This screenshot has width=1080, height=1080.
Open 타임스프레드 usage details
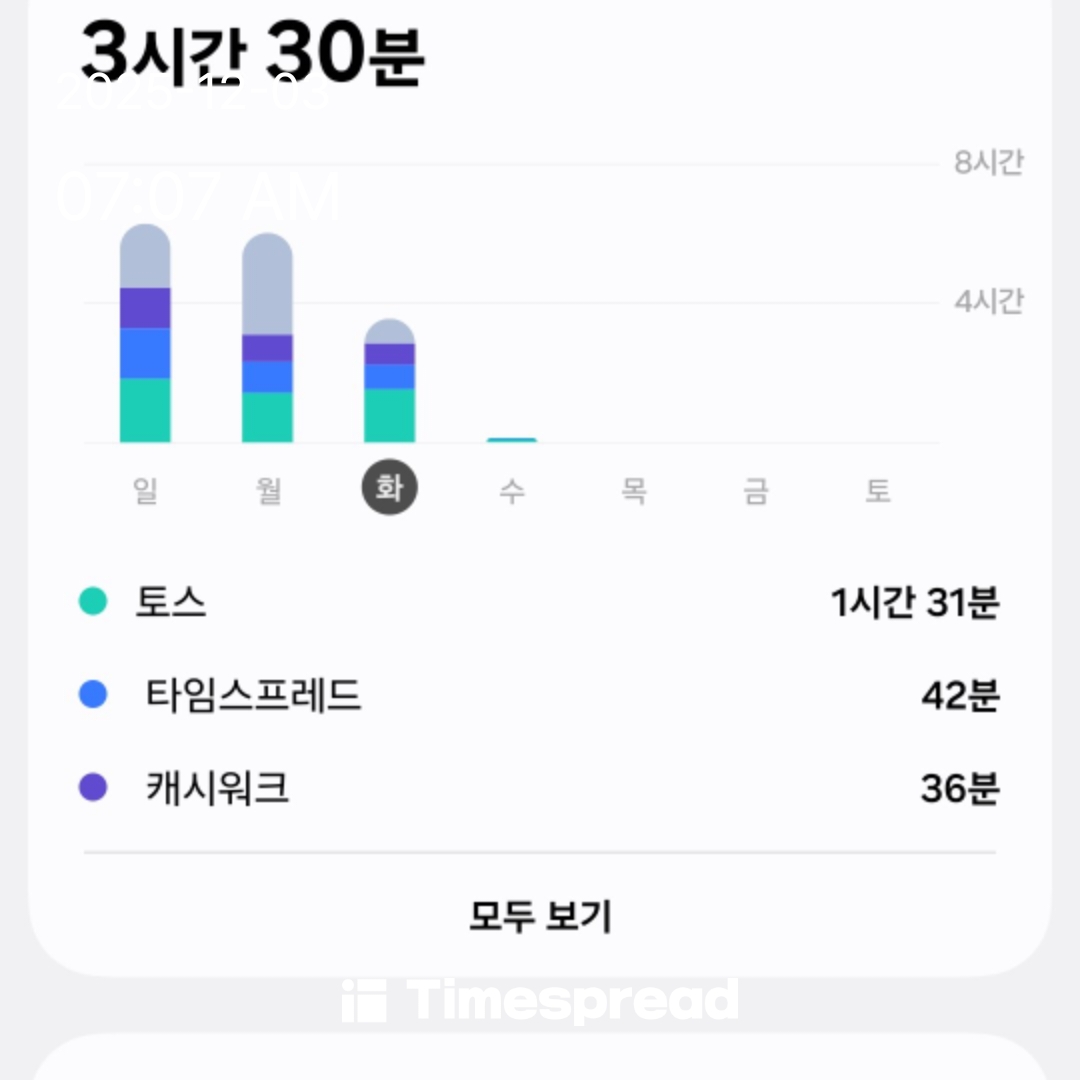[x=540, y=695]
